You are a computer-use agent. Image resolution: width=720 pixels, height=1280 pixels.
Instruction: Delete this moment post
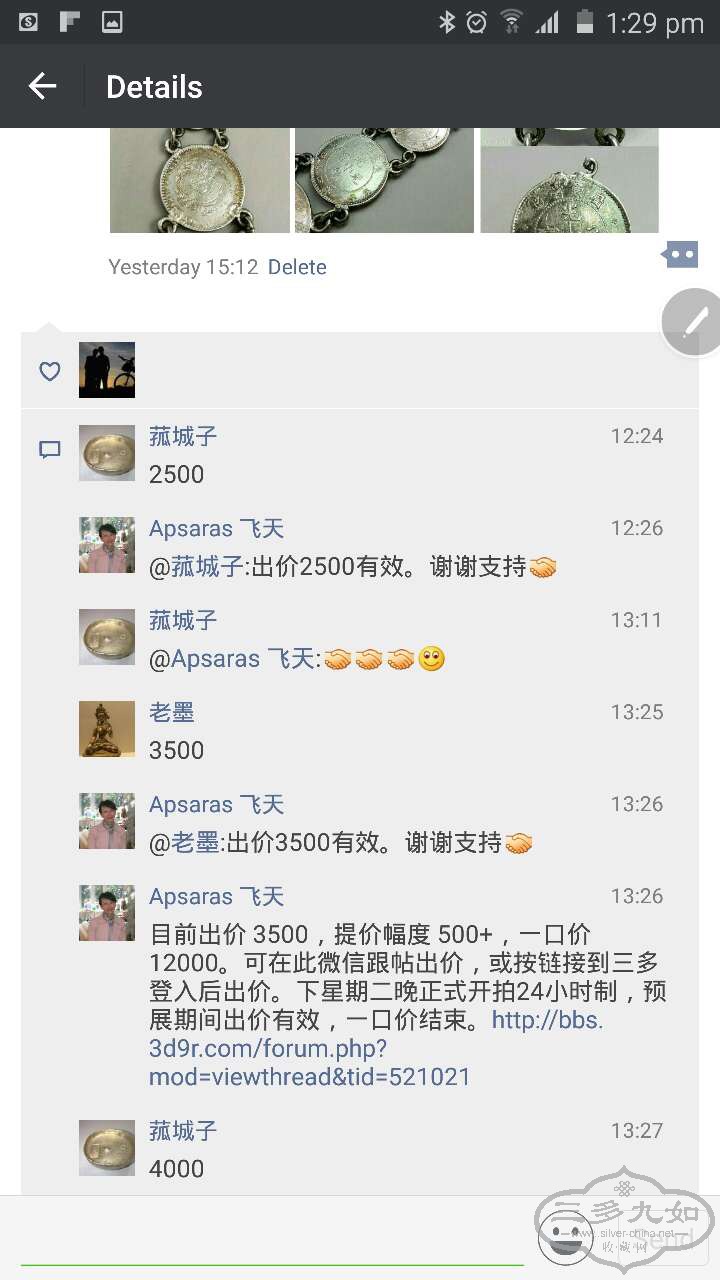click(297, 267)
